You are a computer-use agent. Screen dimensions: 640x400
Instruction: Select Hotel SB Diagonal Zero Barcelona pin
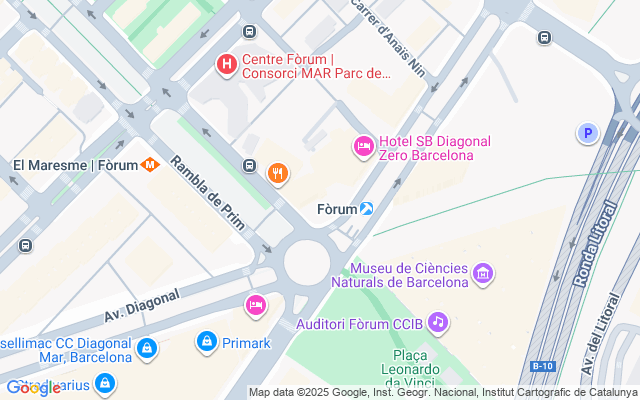coord(363,147)
